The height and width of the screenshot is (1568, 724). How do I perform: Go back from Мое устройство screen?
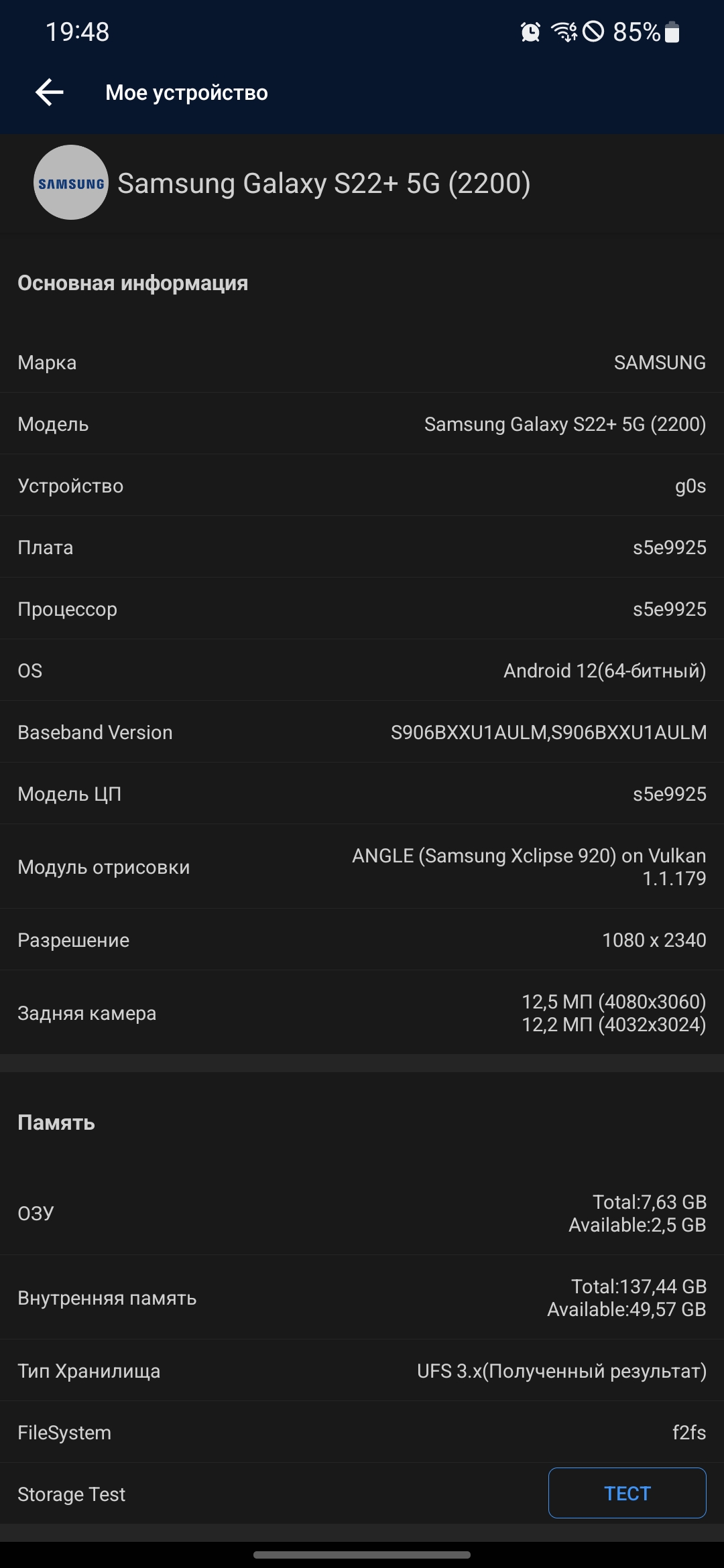coord(49,92)
